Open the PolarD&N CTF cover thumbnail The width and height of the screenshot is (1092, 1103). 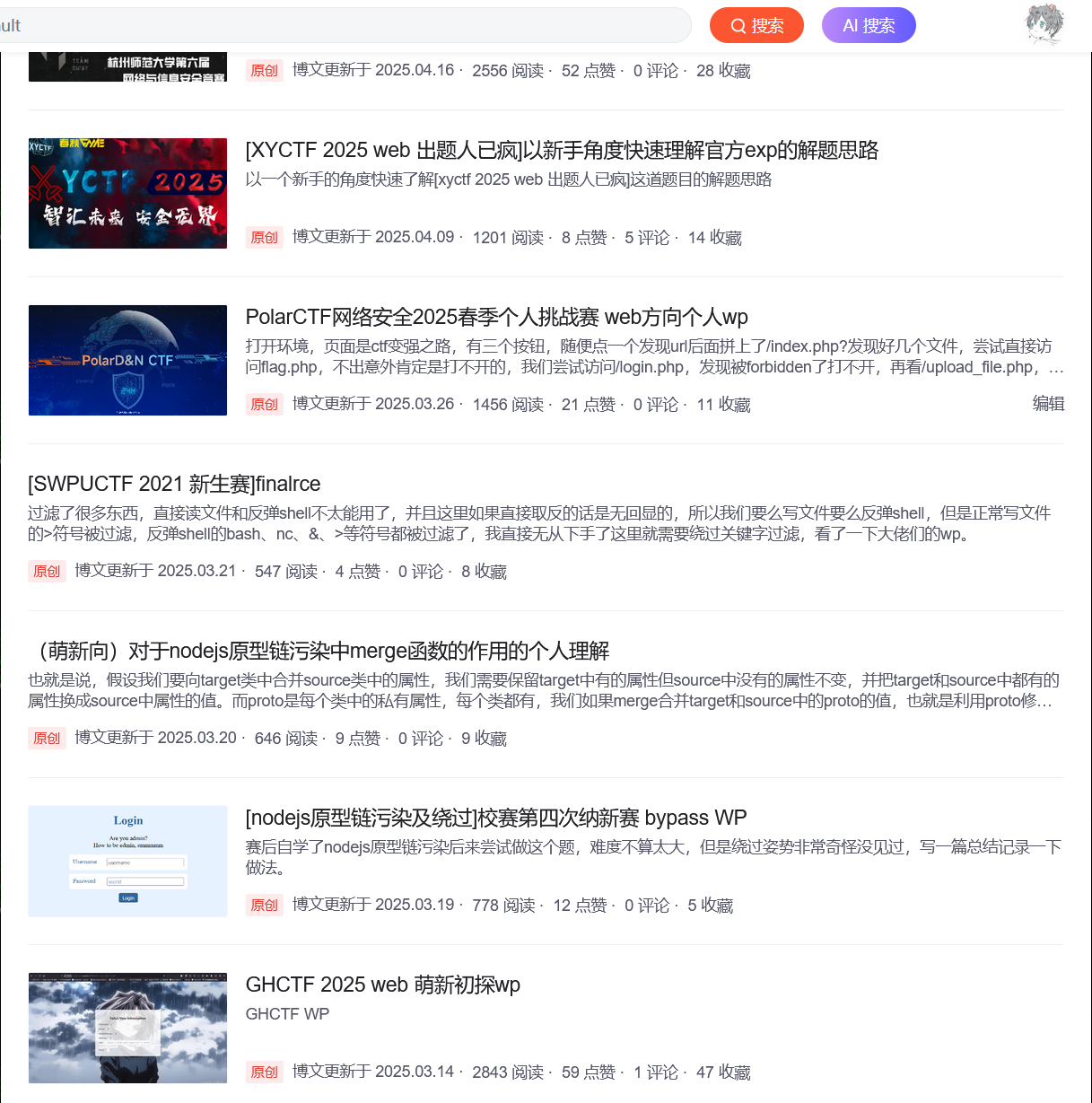point(127,360)
